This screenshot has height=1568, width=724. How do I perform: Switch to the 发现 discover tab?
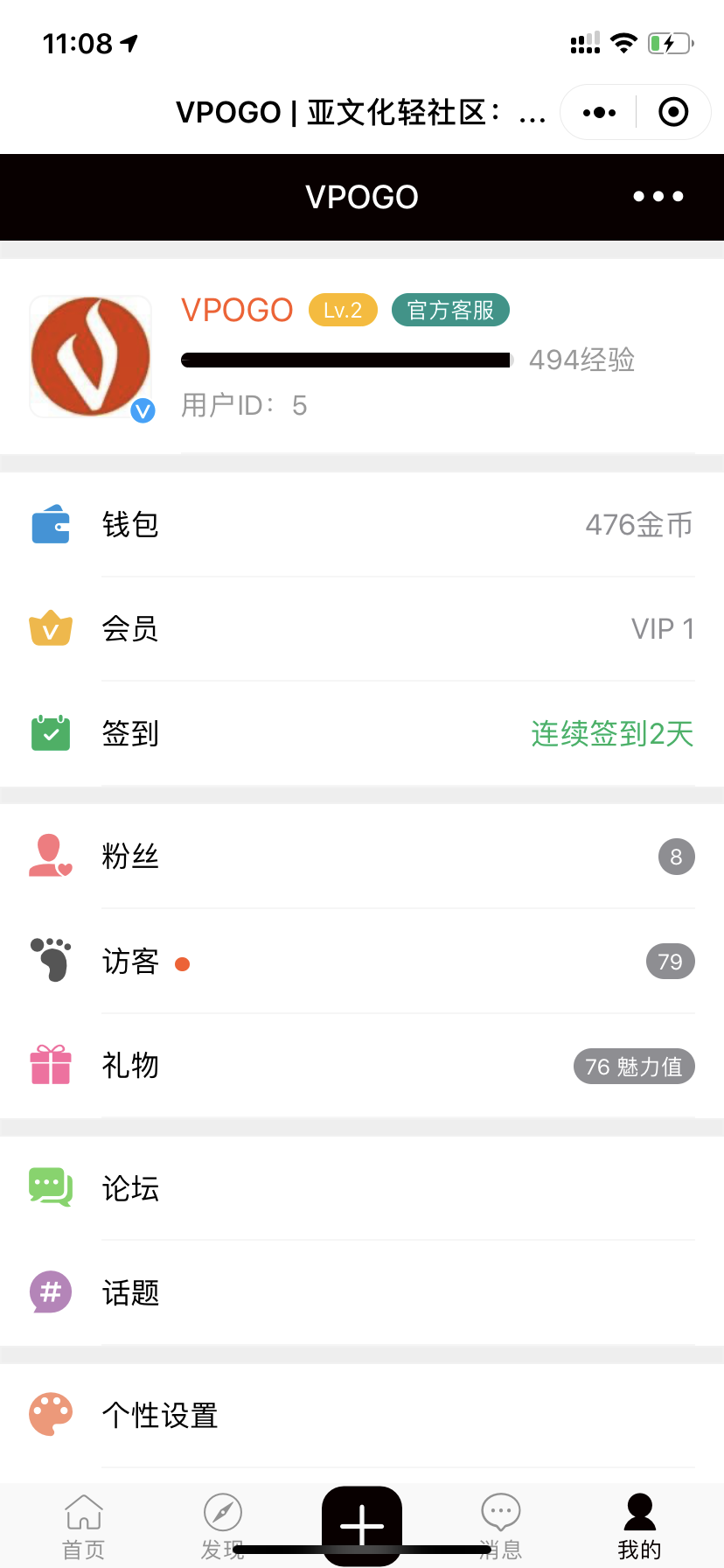[x=223, y=1526]
